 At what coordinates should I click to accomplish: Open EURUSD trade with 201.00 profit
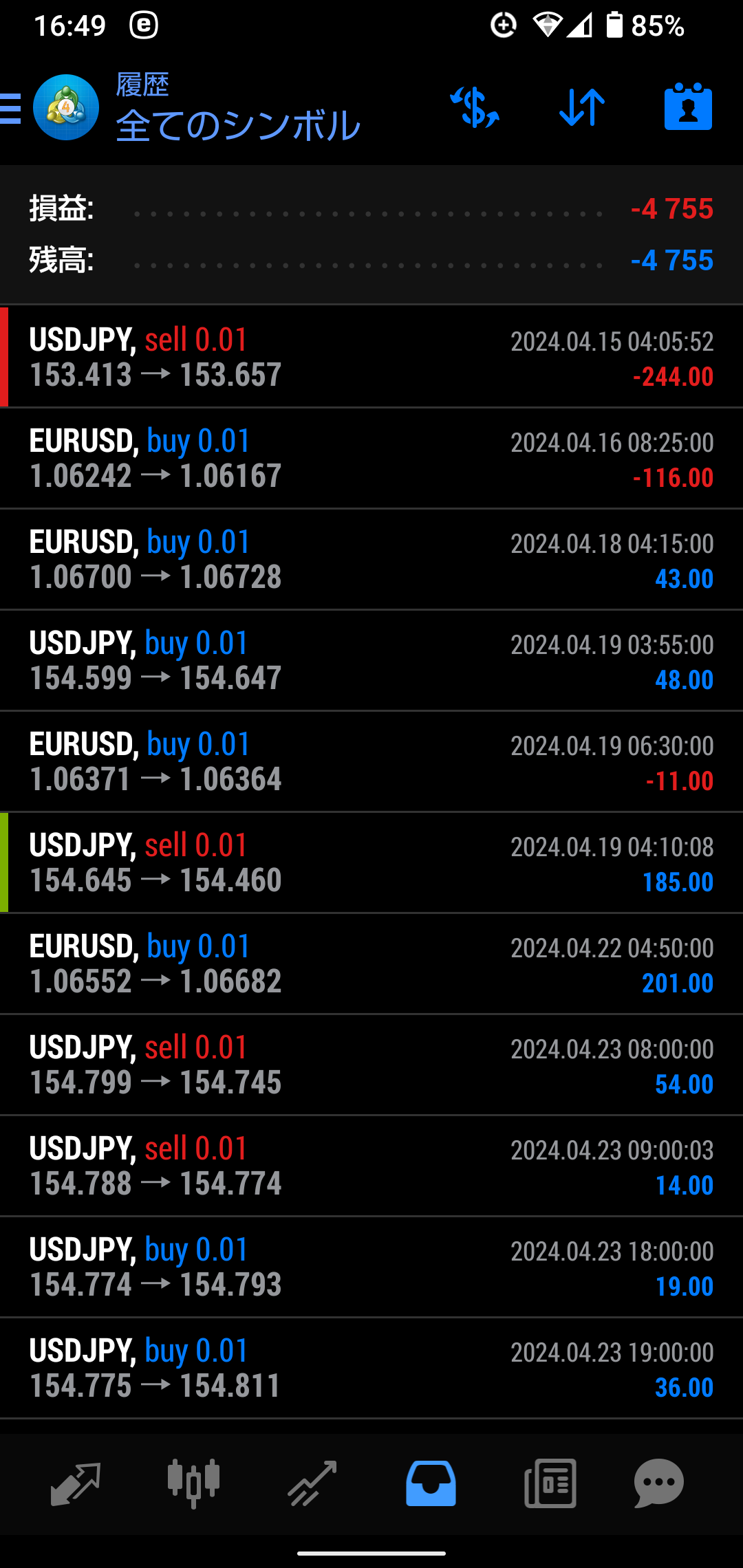tap(371, 963)
